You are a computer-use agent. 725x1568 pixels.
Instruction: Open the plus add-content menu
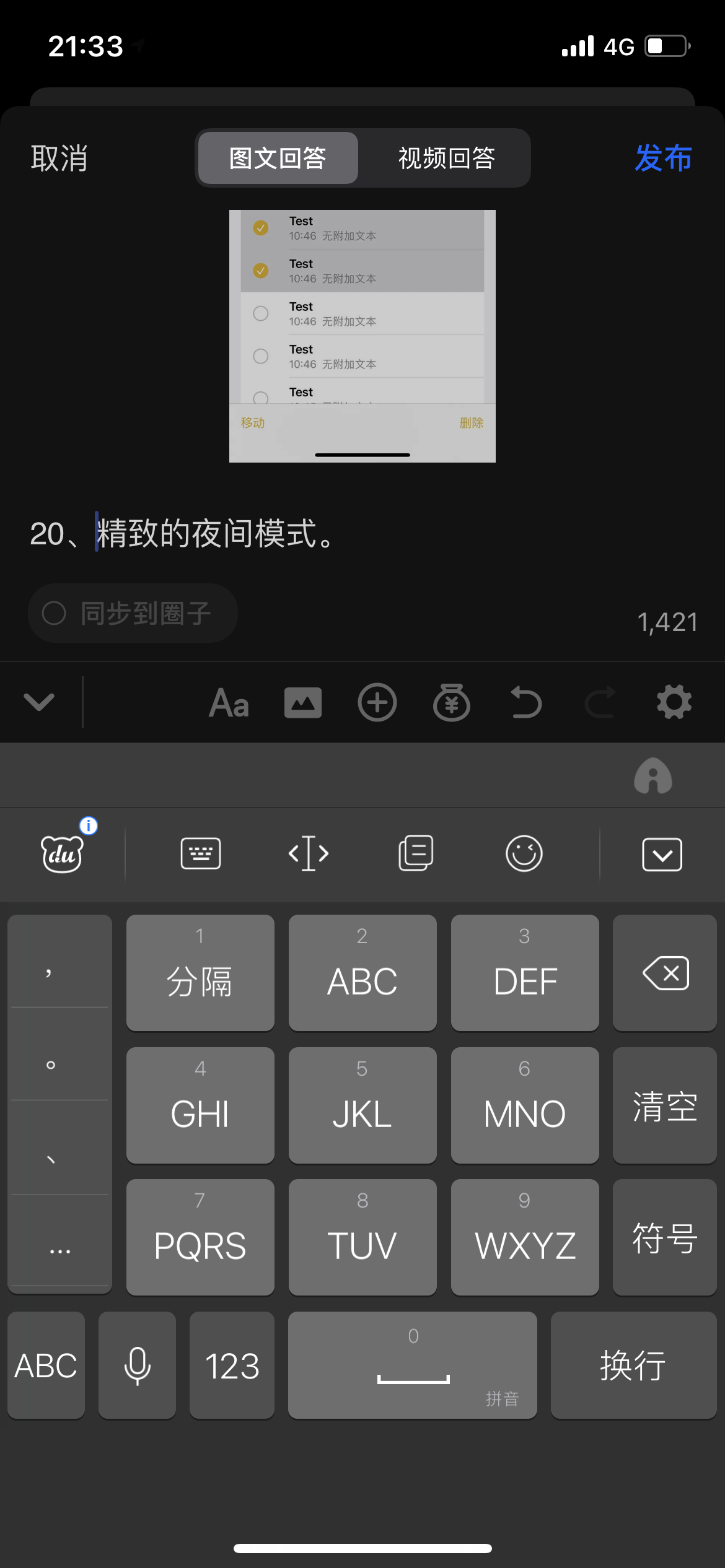tap(377, 703)
